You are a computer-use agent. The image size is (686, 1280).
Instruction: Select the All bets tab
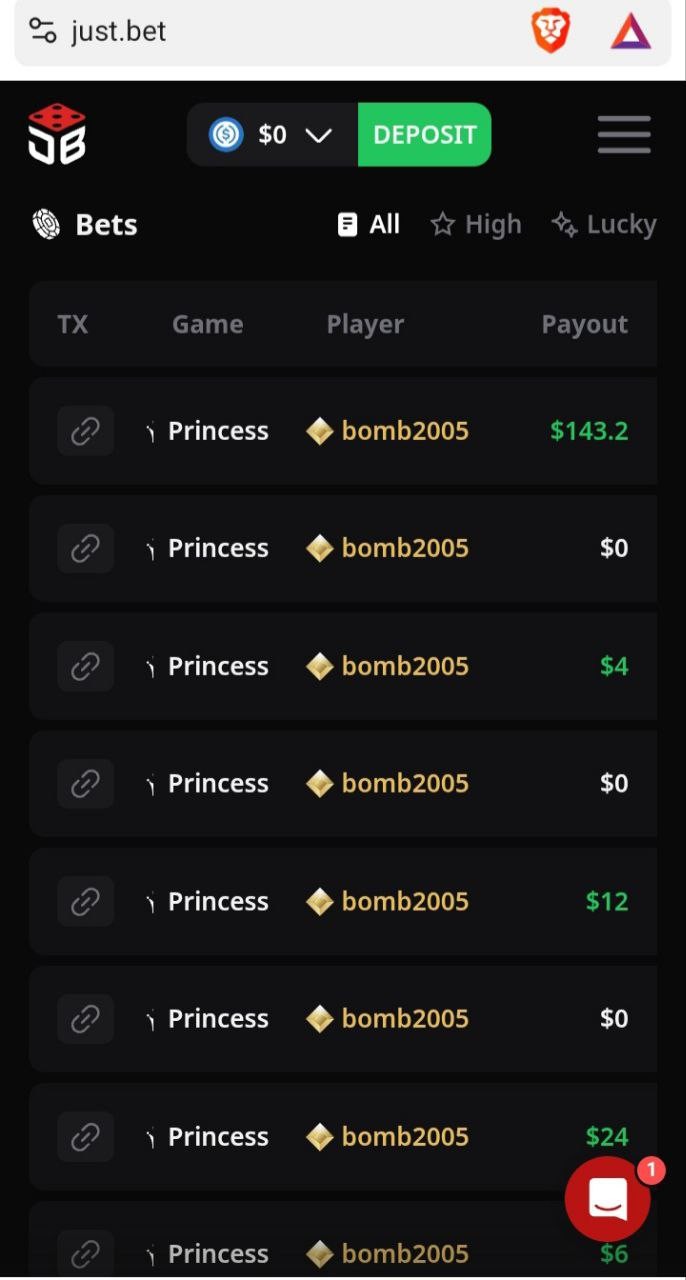click(369, 224)
